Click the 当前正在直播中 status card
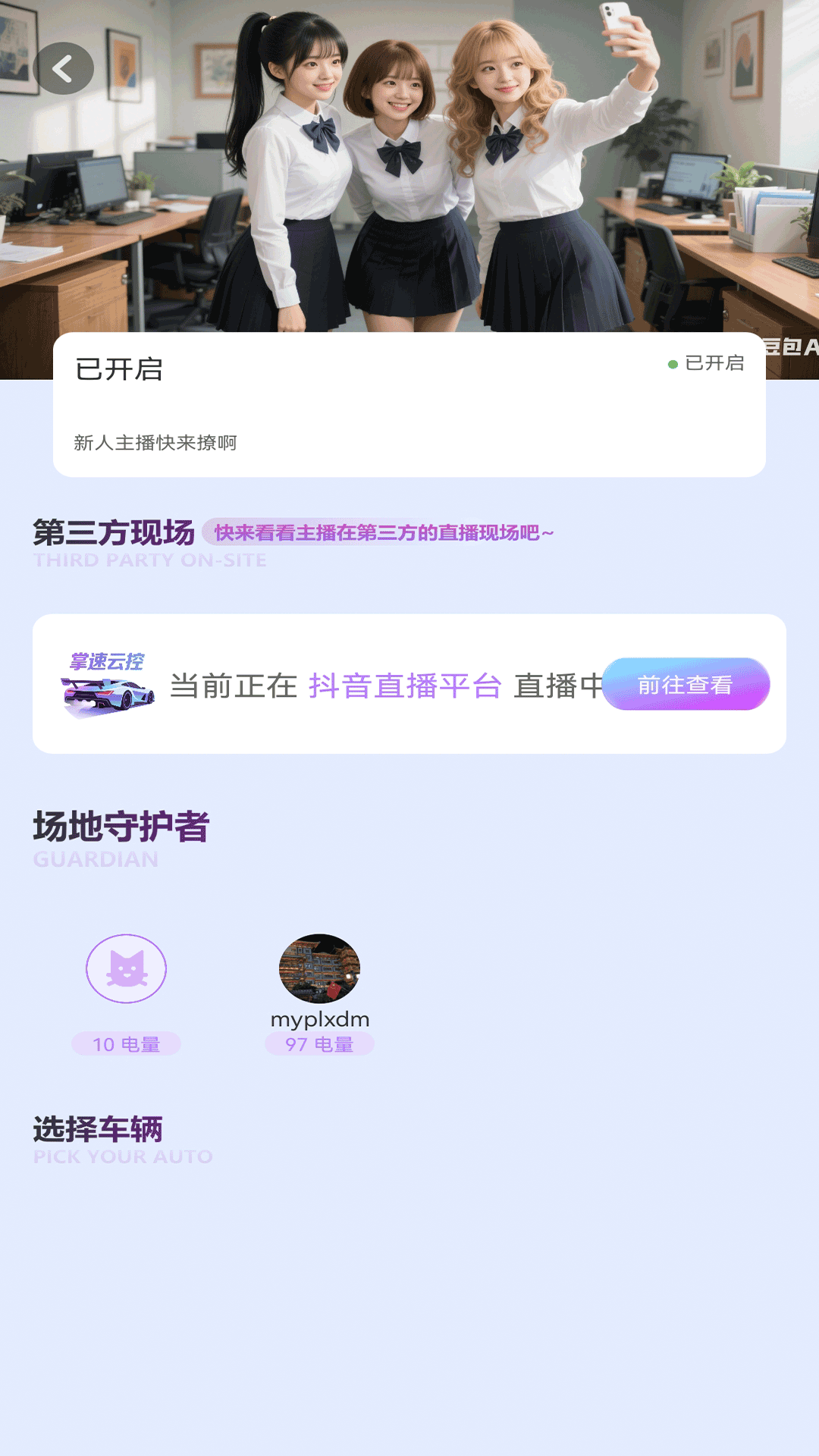This screenshot has height=1456, width=819. pos(409,684)
